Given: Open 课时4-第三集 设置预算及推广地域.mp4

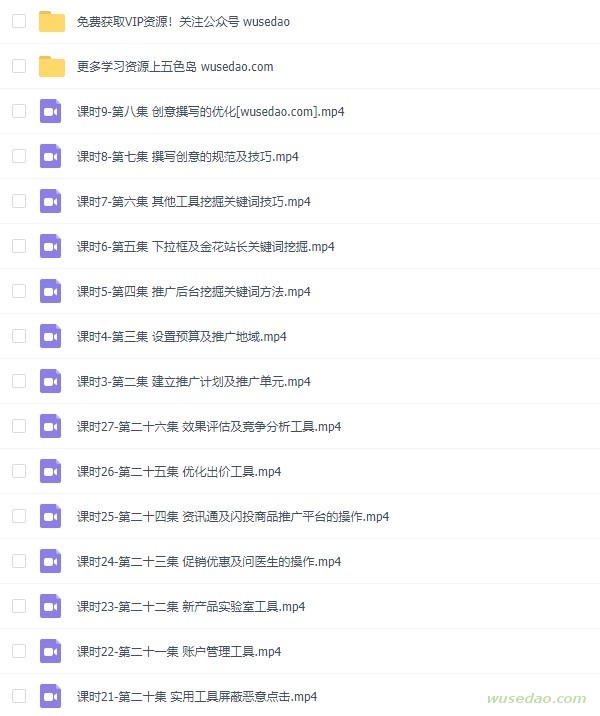Looking at the screenshot, I should 181,337.
